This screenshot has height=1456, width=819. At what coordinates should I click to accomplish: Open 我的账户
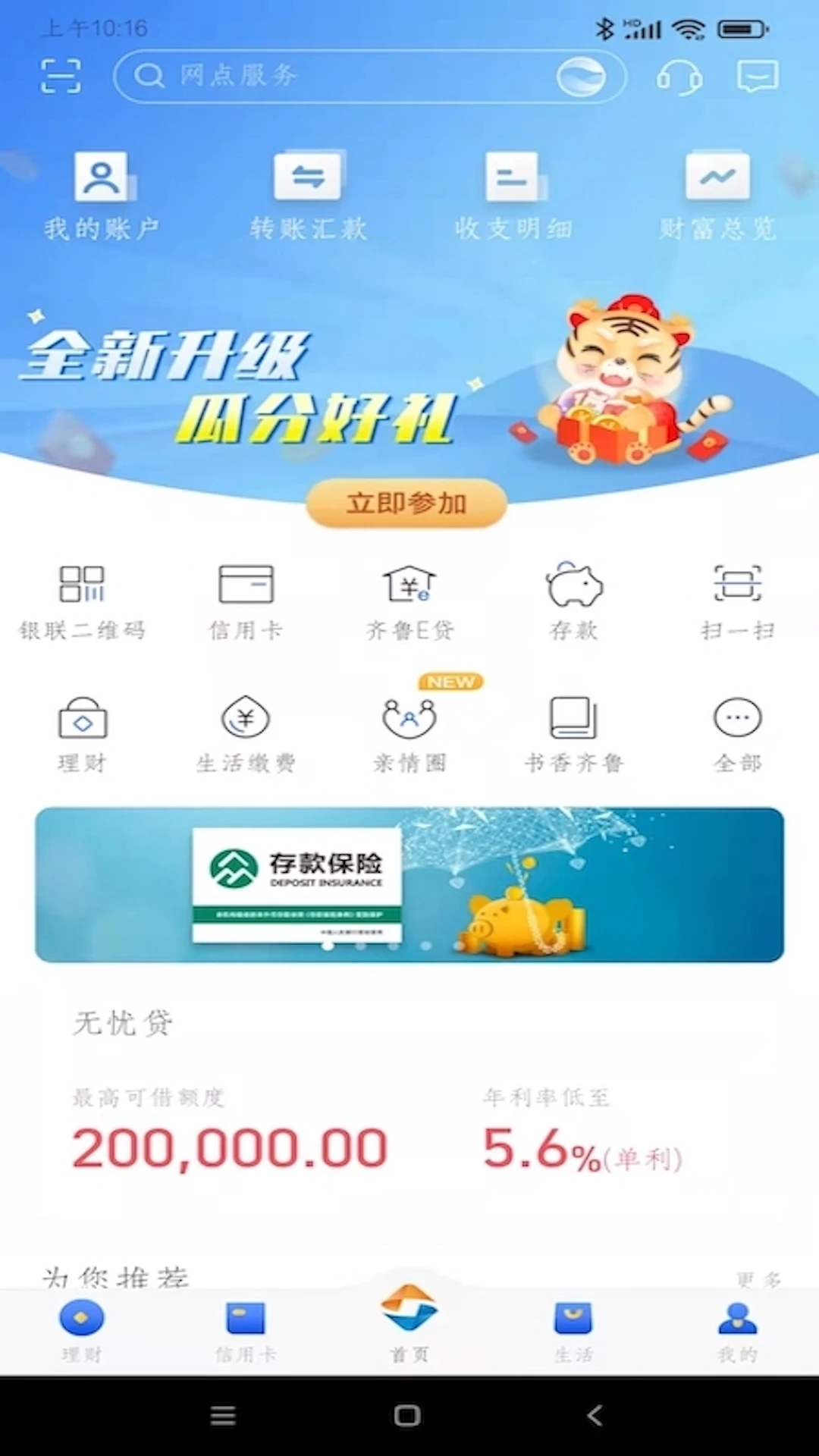tap(102, 195)
